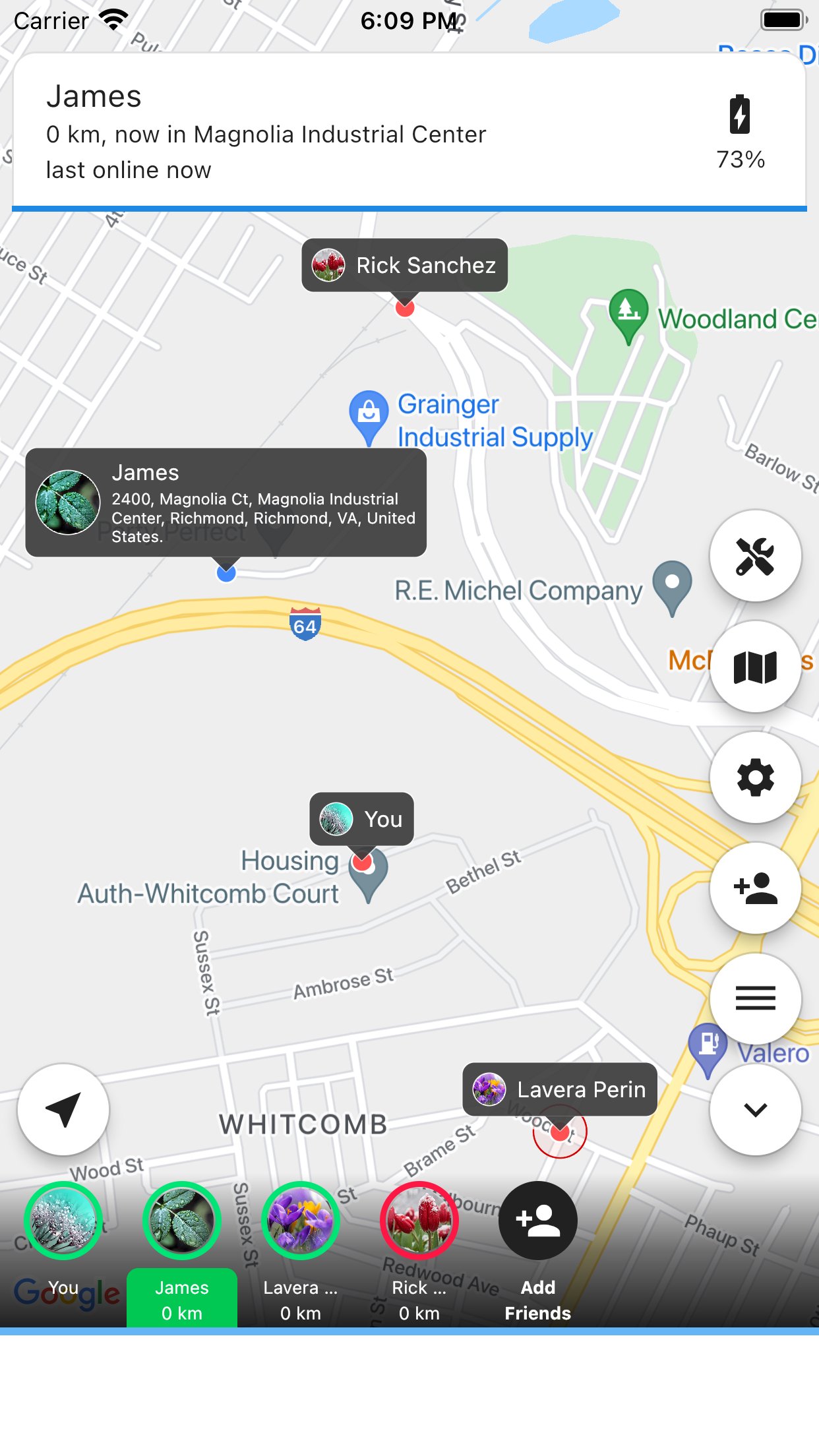This screenshot has width=819, height=1456.
Task: Tap the You marker on the map
Action: (x=361, y=819)
